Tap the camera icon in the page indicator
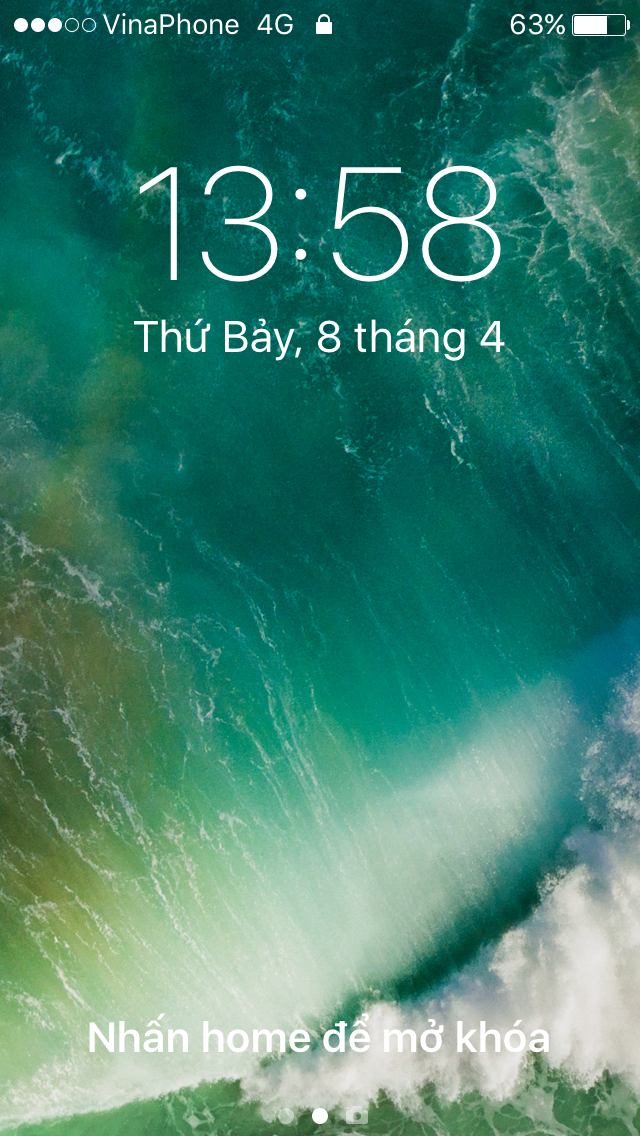The image size is (640, 1136). 356,1115
